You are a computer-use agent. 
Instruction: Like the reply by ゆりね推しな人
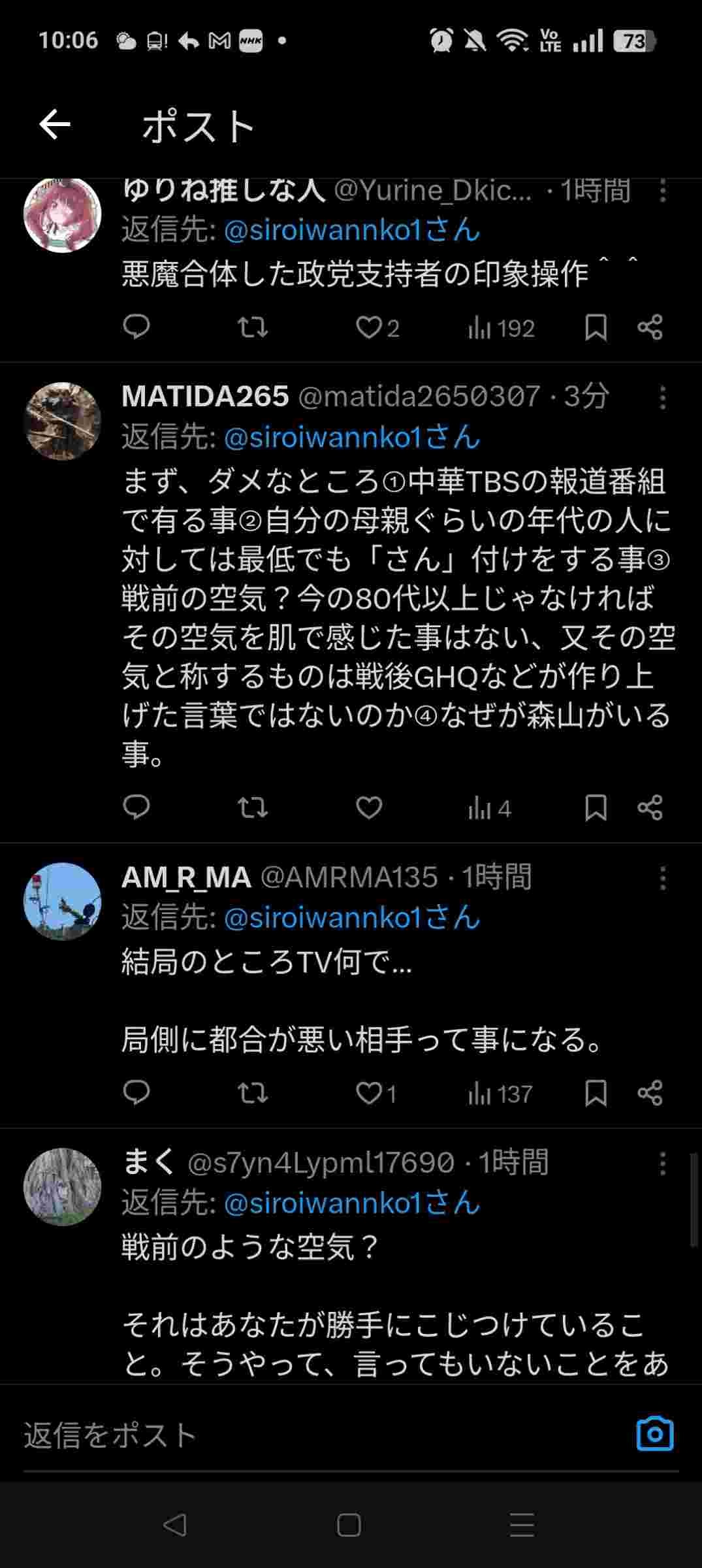point(369,327)
